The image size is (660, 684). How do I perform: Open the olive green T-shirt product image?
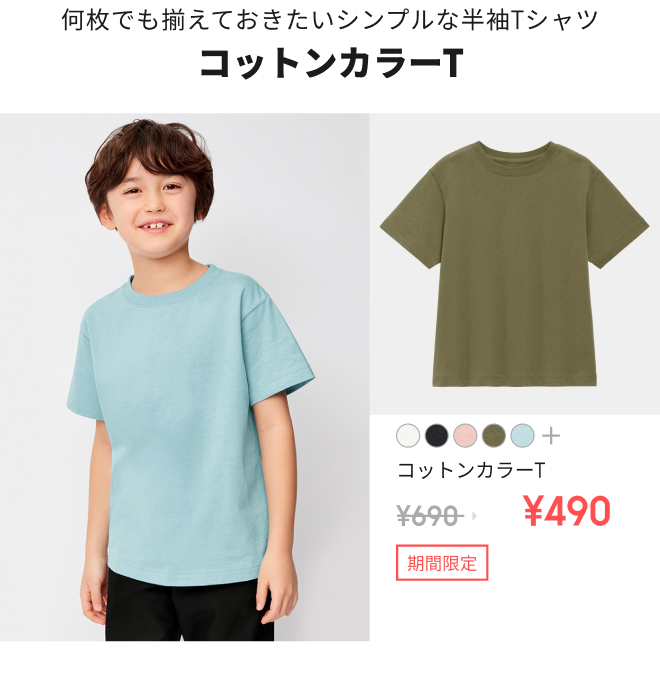pyautogui.click(x=515, y=264)
